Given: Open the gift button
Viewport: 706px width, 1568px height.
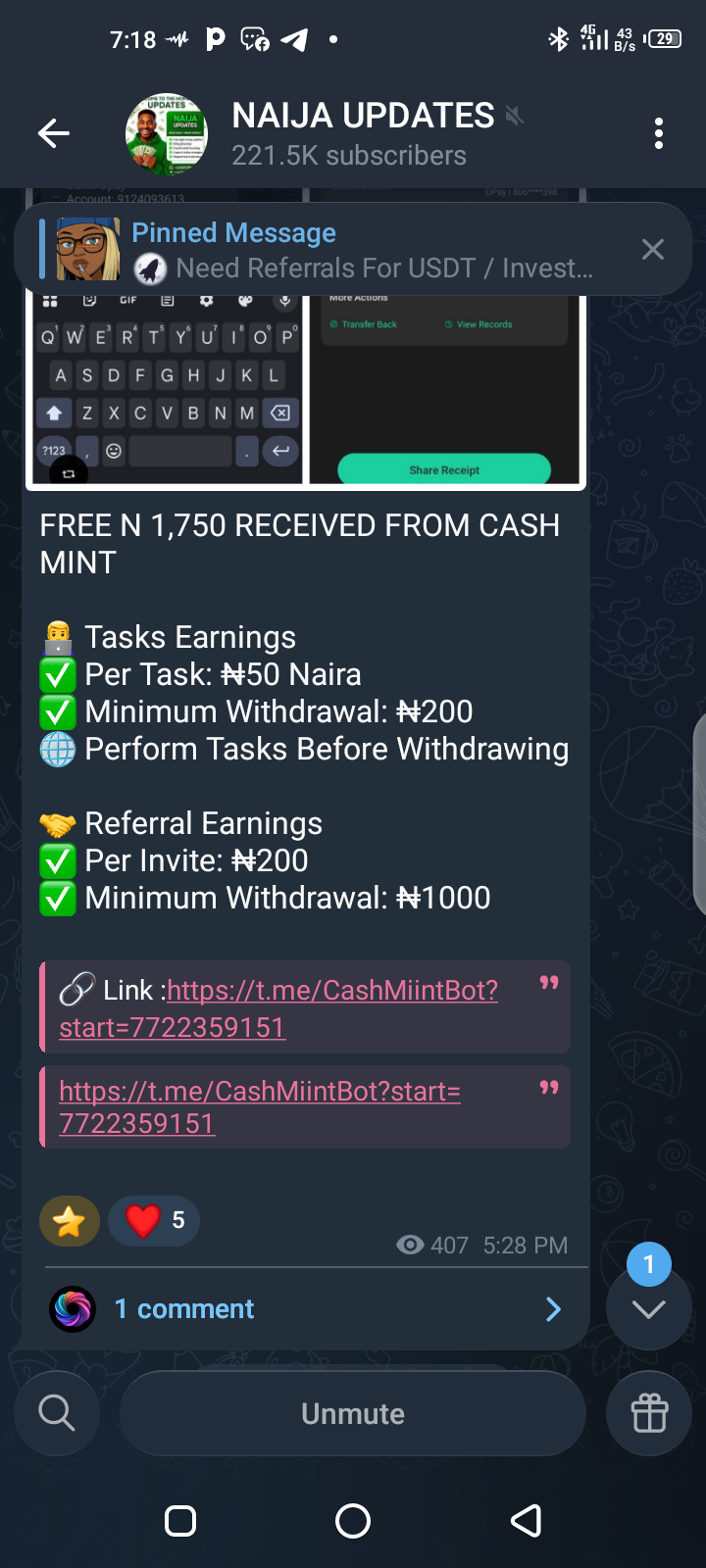Looking at the screenshot, I should 649,1413.
